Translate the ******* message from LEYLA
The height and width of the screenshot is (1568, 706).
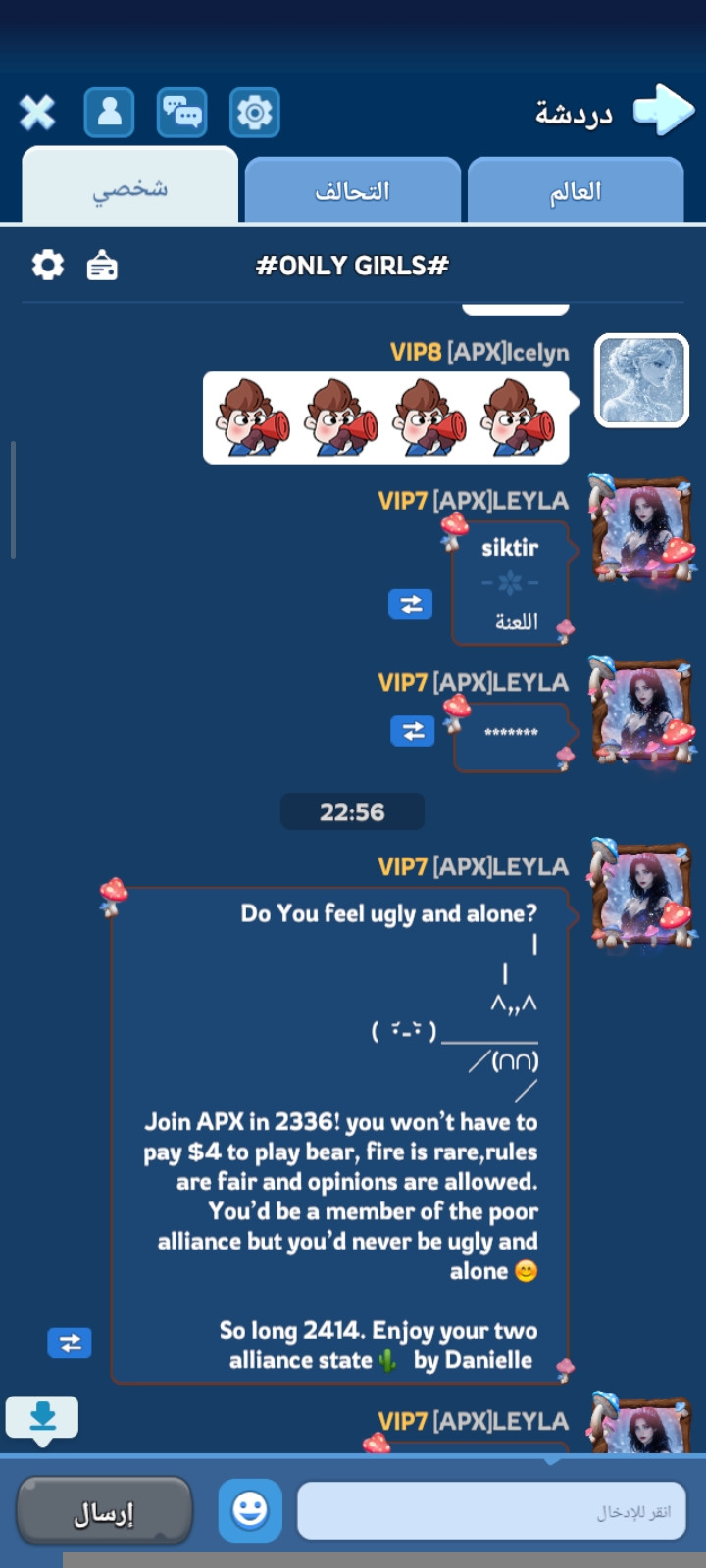(x=413, y=731)
